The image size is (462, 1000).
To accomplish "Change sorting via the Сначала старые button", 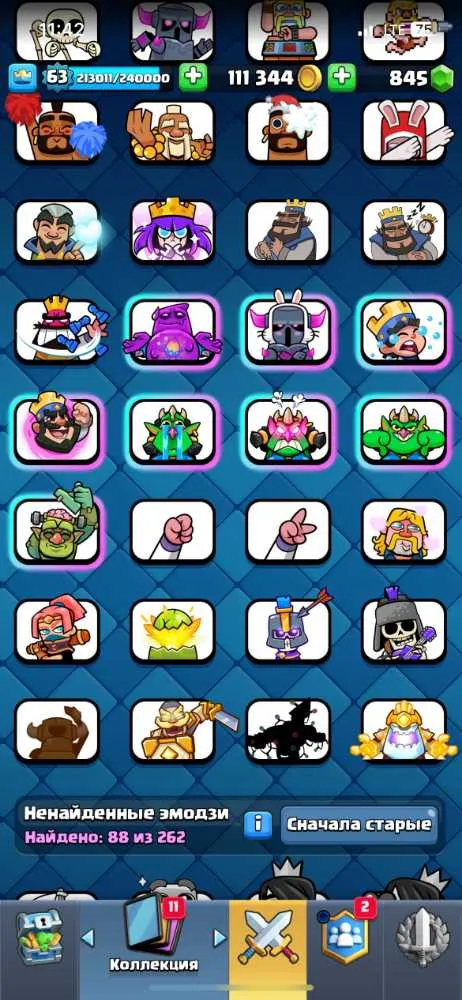I will [359, 825].
